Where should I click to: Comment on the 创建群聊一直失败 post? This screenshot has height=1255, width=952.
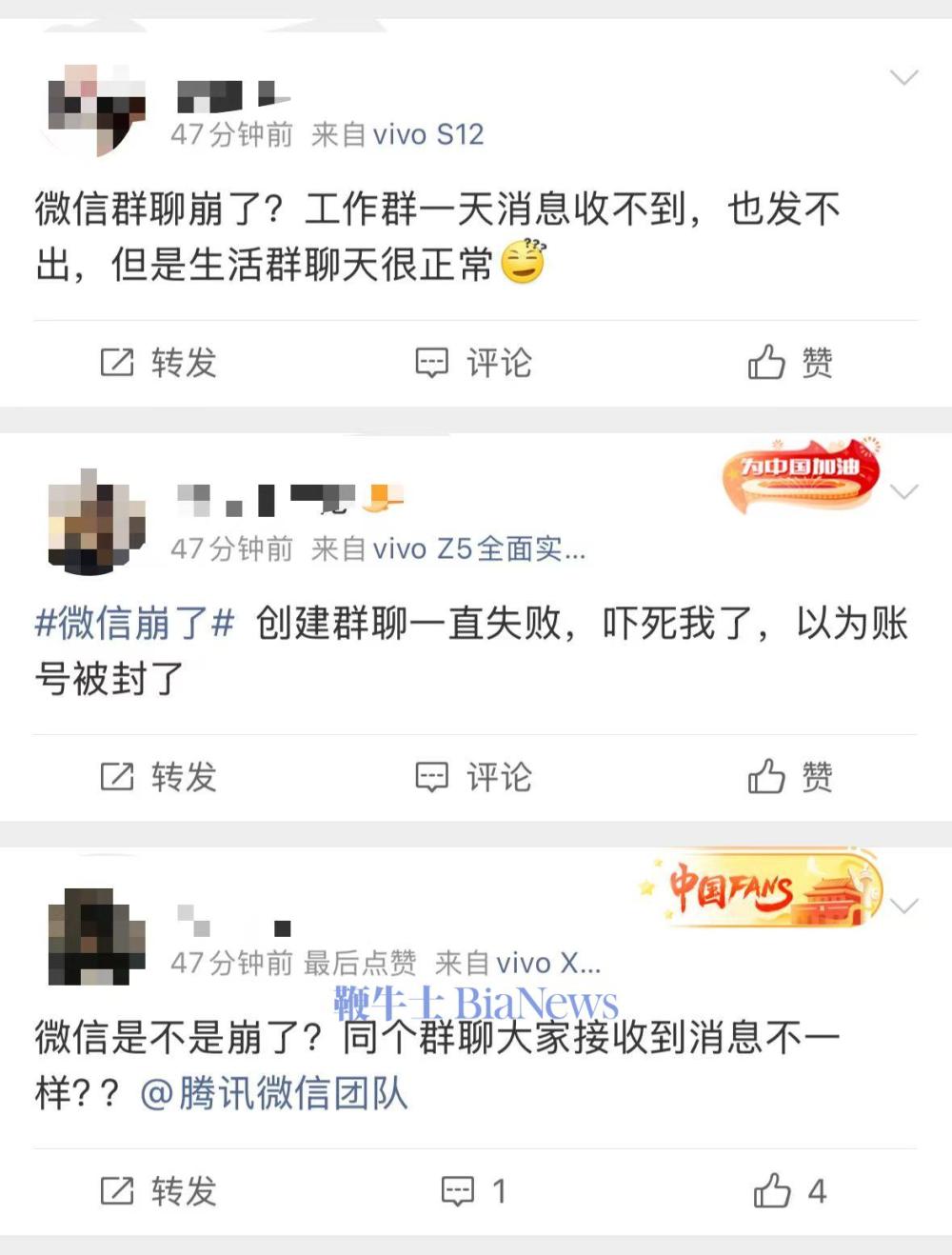(x=473, y=777)
